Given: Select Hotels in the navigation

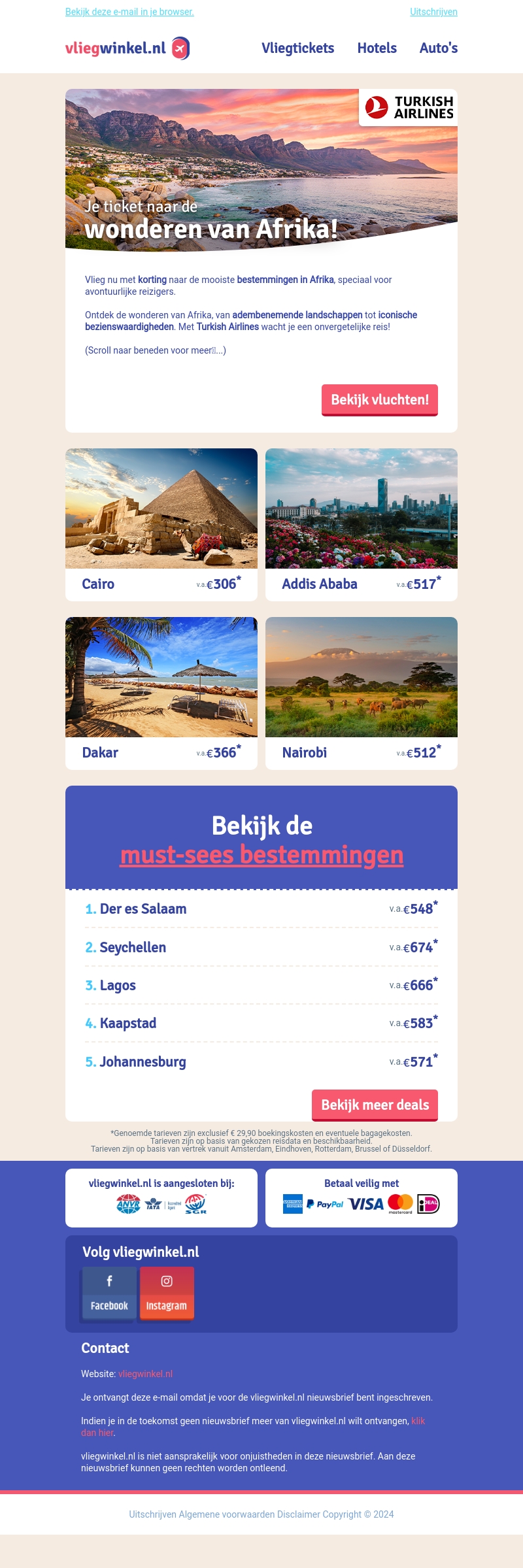Looking at the screenshot, I should click(377, 48).
